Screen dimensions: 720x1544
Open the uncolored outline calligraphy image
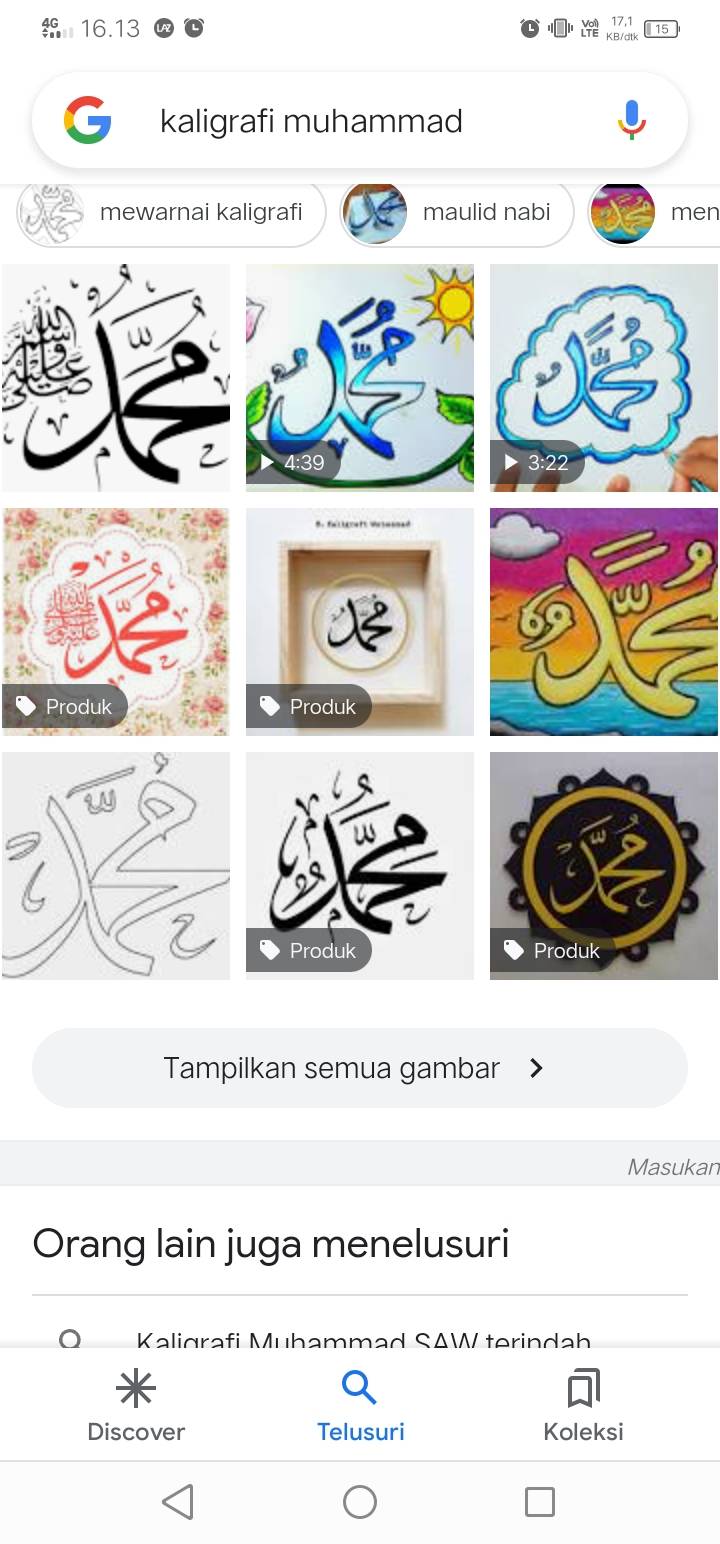116,865
